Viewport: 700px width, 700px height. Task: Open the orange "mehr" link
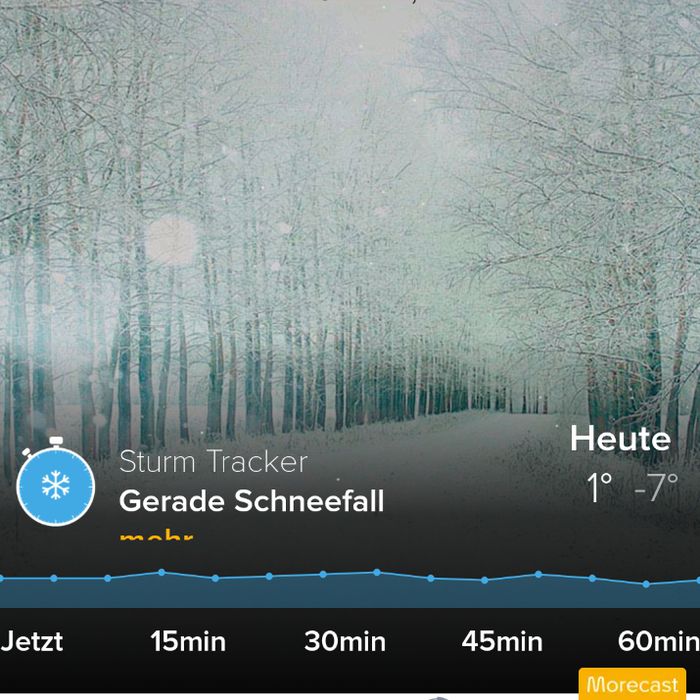click(156, 535)
